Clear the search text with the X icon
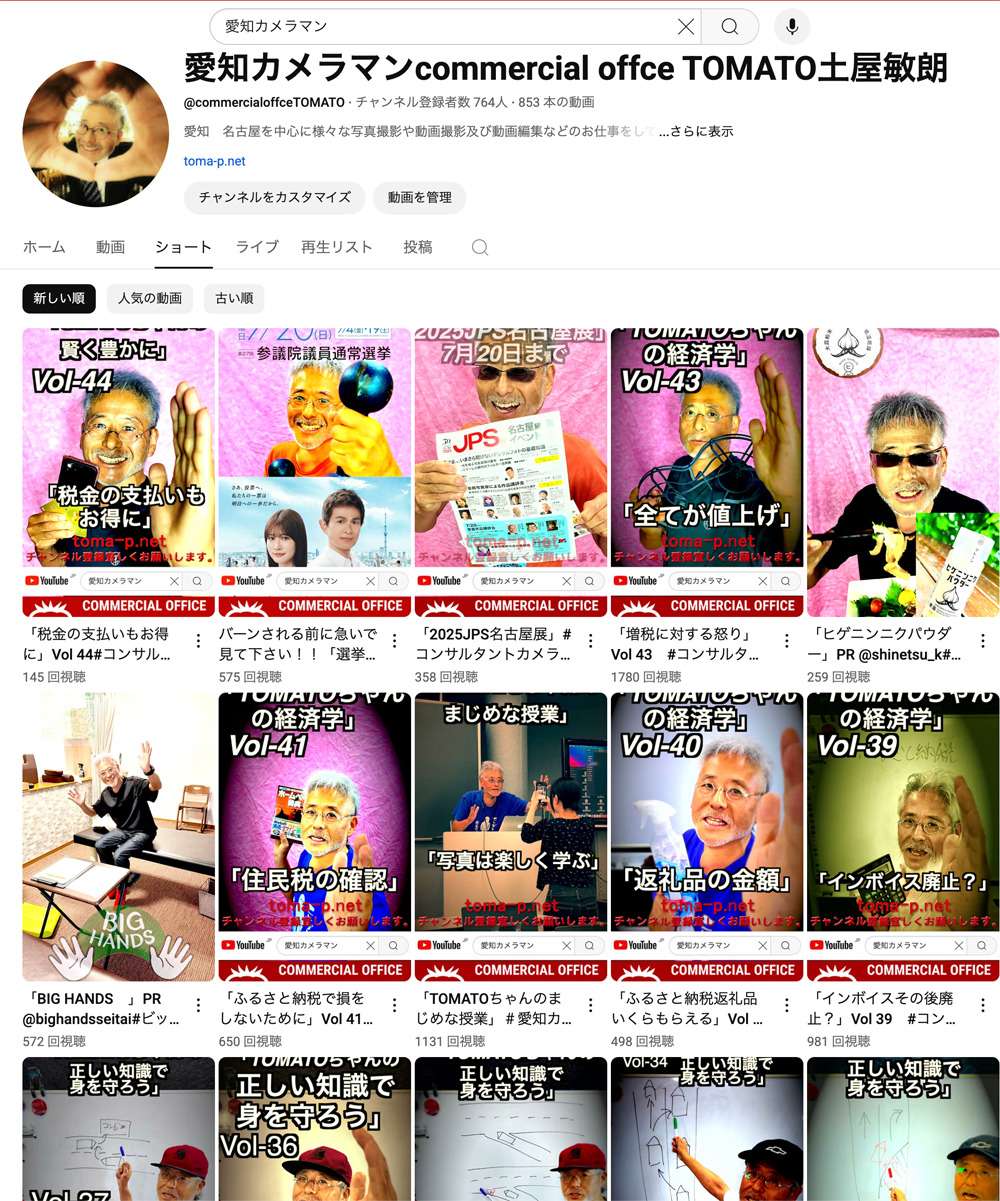The width and height of the screenshot is (1000, 1201). pos(686,27)
